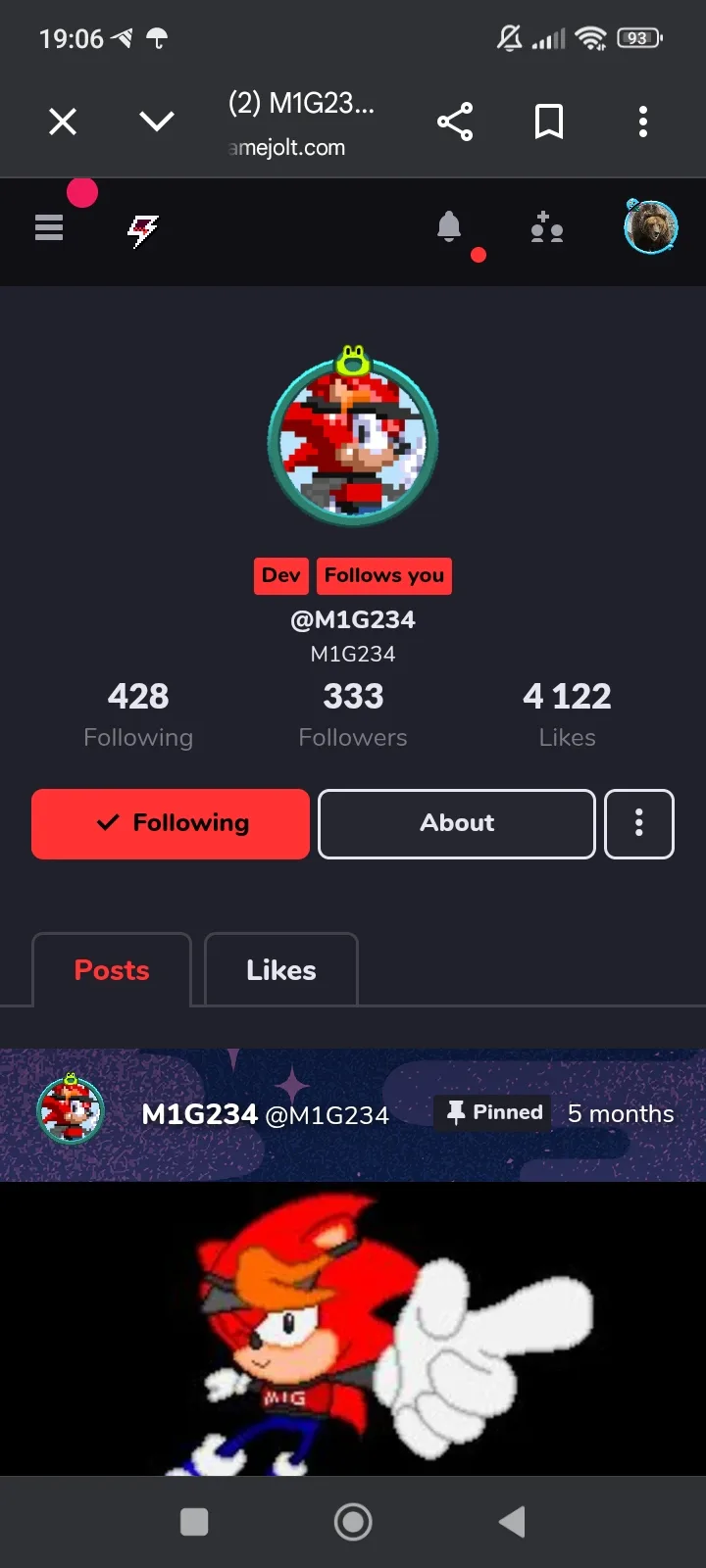This screenshot has height=1568, width=706.
Task: Open the browser overflow menu
Action: [x=642, y=122]
